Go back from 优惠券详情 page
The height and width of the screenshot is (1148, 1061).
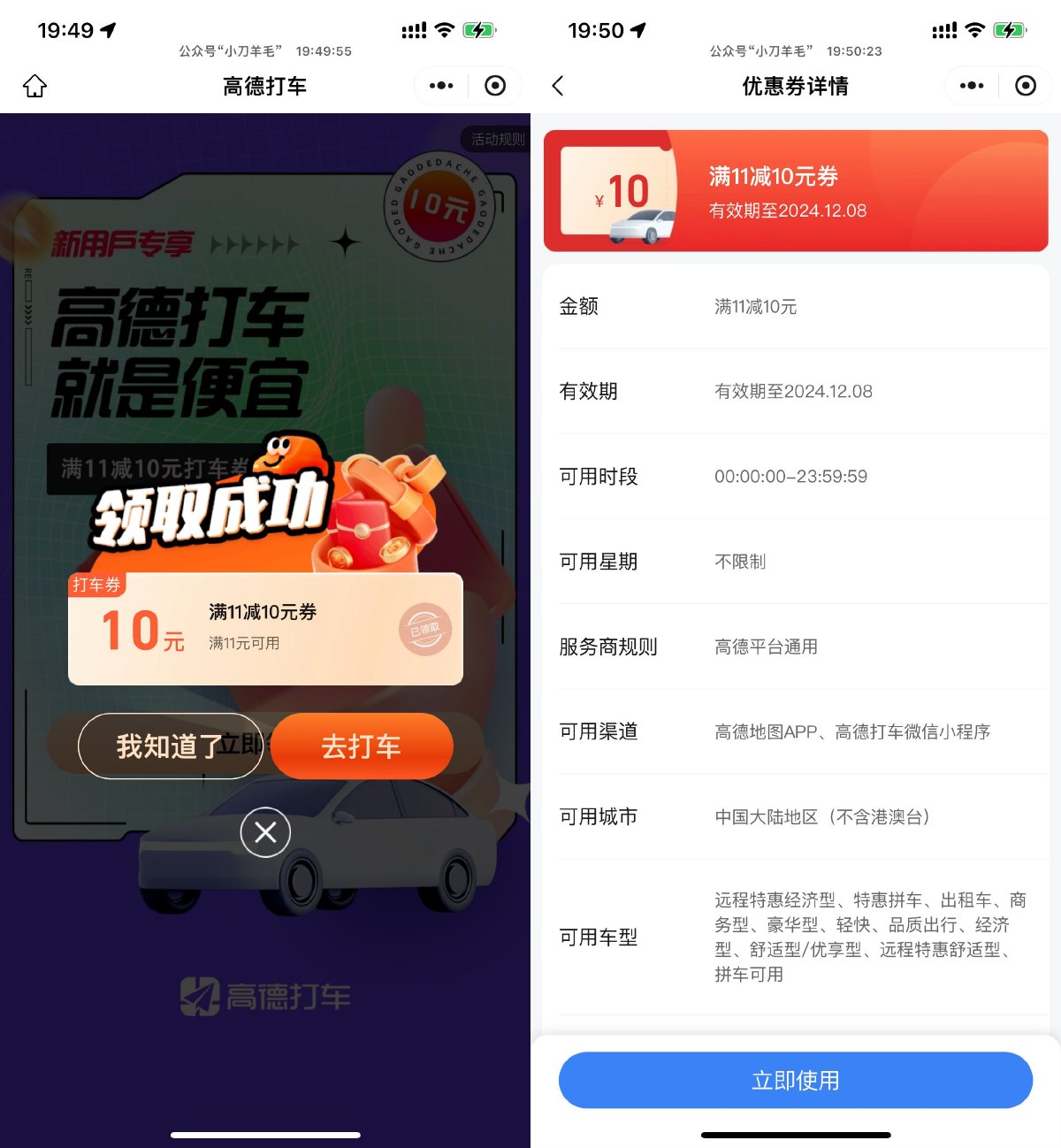[x=558, y=86]
